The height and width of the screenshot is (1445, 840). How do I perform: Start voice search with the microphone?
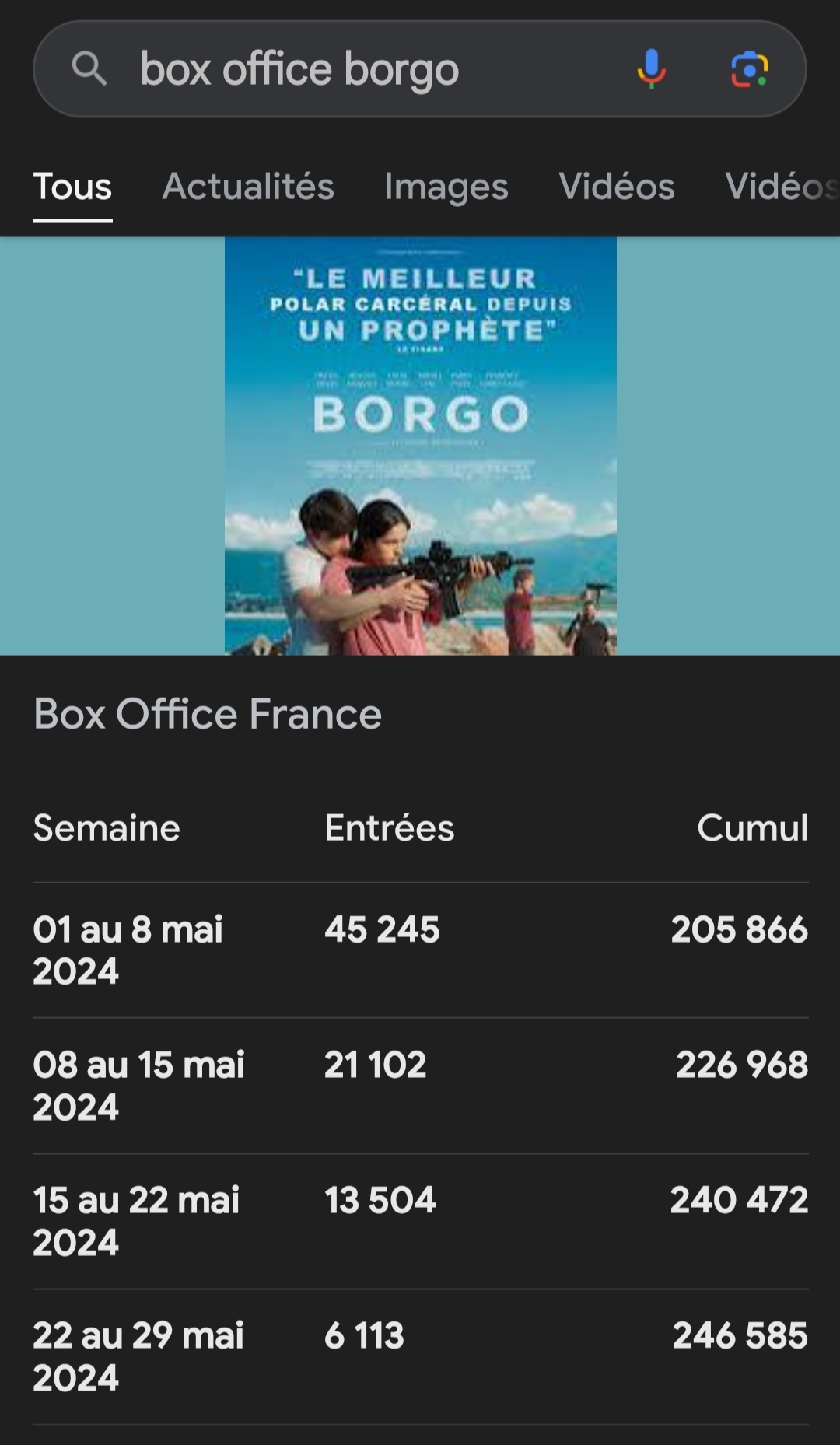click(651, 69)
